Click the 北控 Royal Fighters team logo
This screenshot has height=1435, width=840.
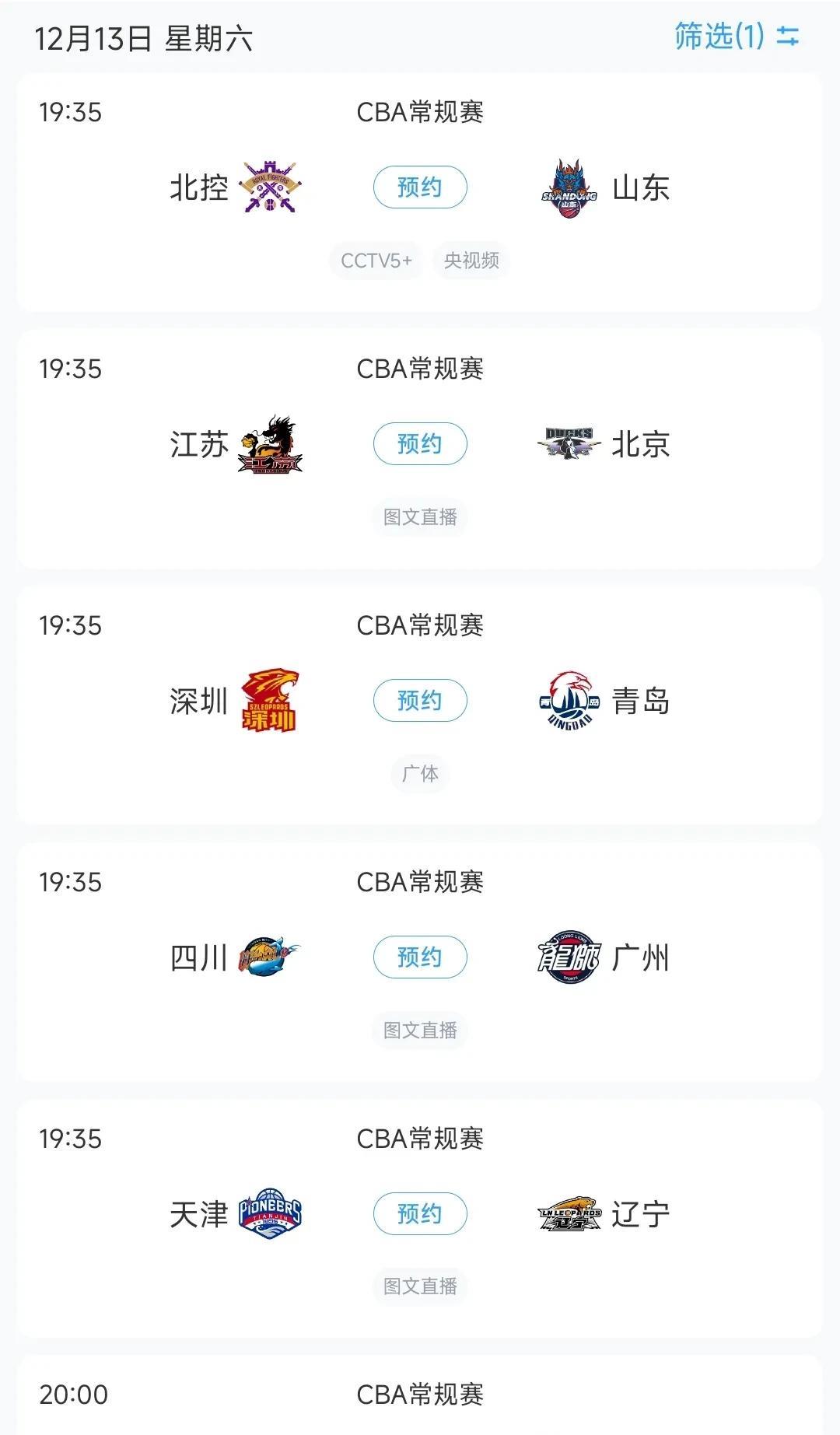(268, 186)
